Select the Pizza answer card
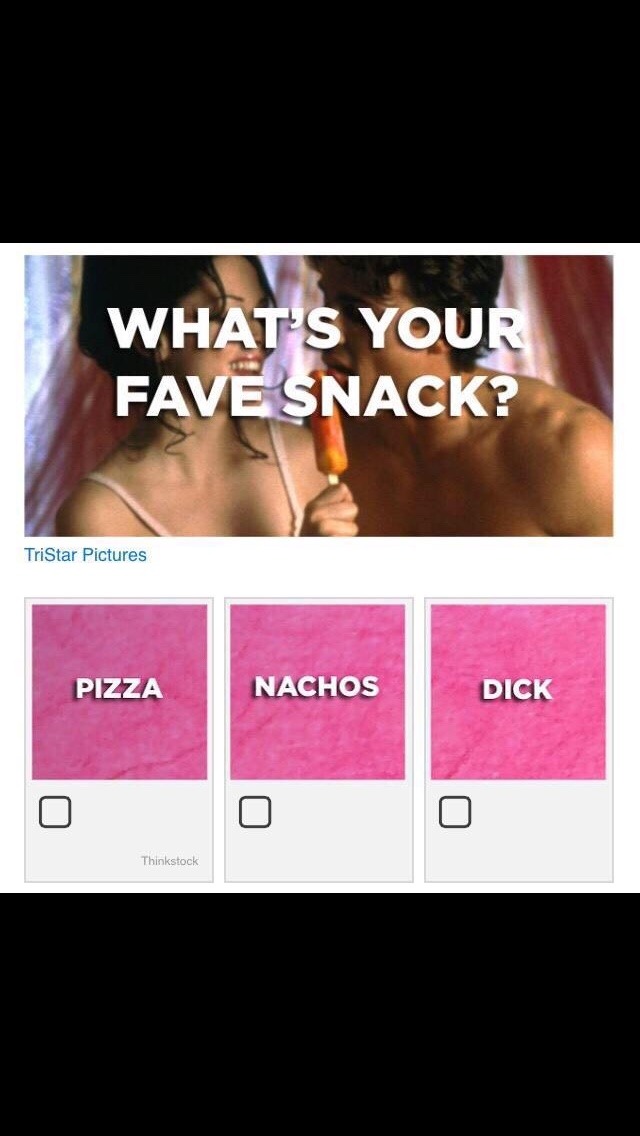This screenshot has height=1136, width=640. click(119, 690)
